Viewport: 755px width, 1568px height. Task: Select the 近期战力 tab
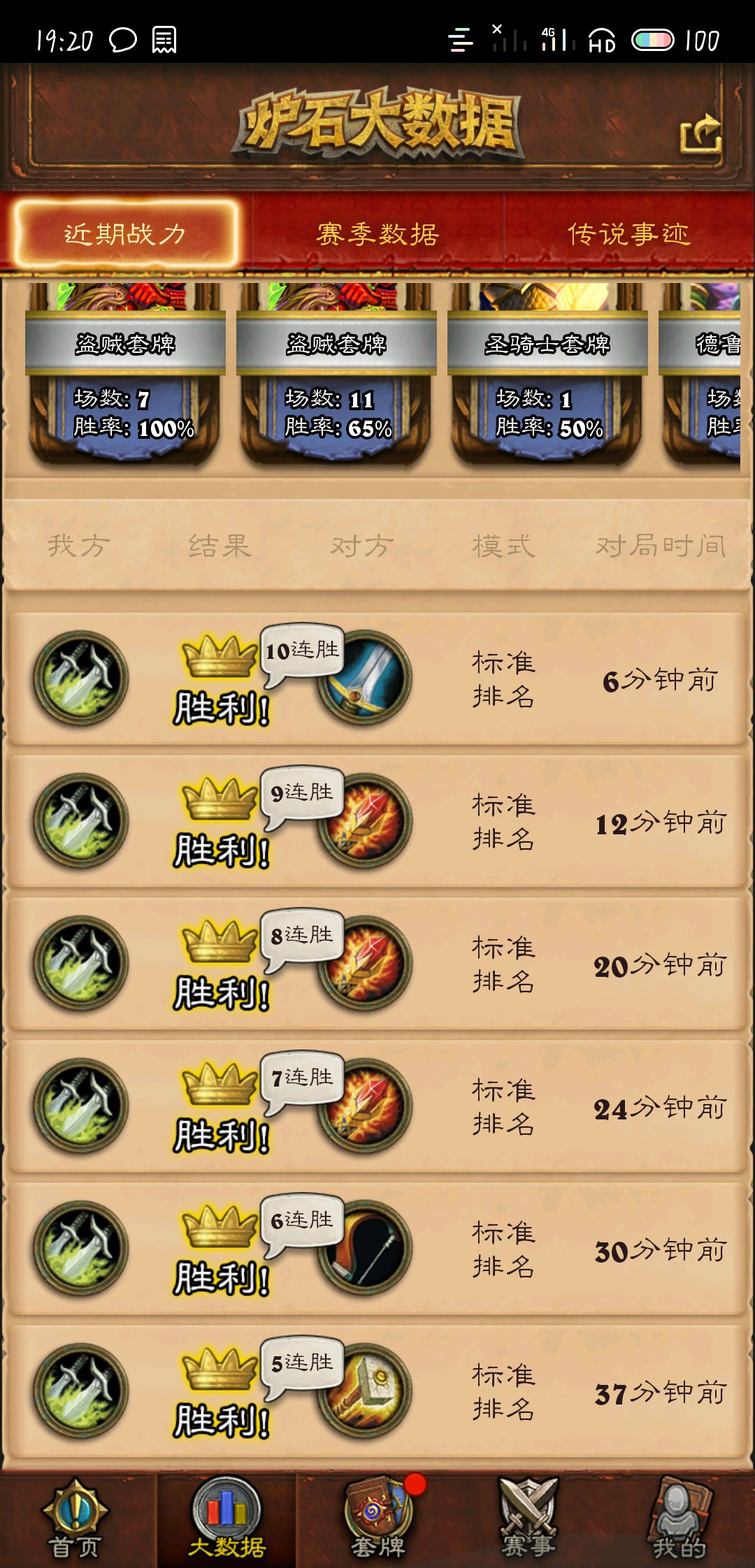[x=126, y=233]
